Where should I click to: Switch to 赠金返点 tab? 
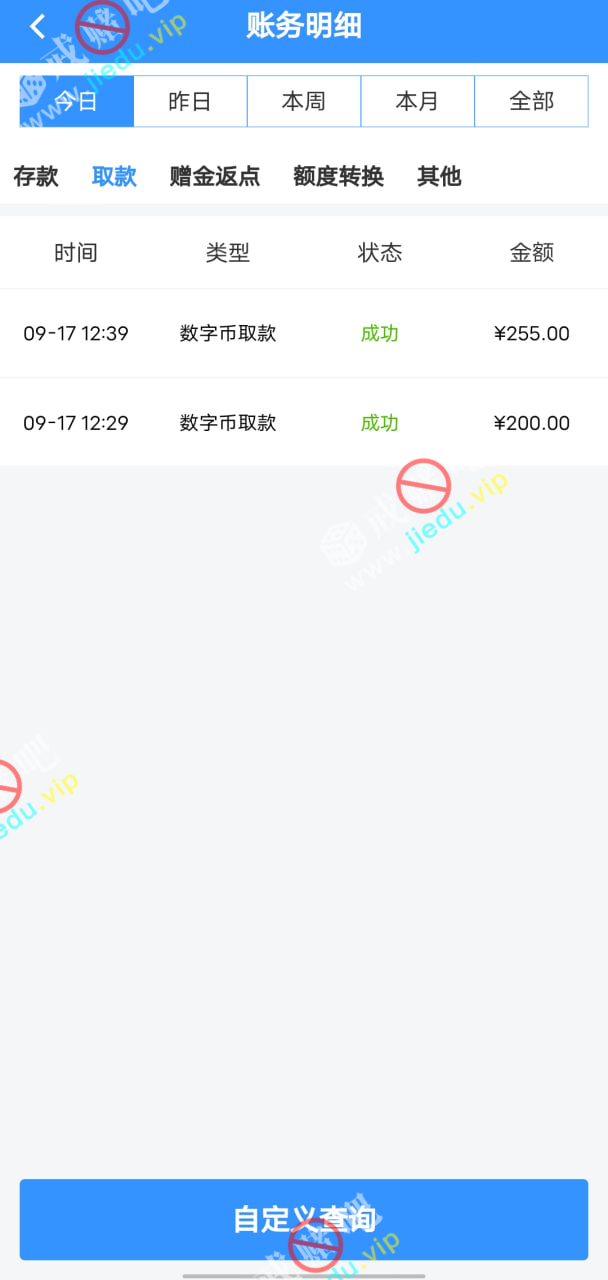tap(215, 177)
